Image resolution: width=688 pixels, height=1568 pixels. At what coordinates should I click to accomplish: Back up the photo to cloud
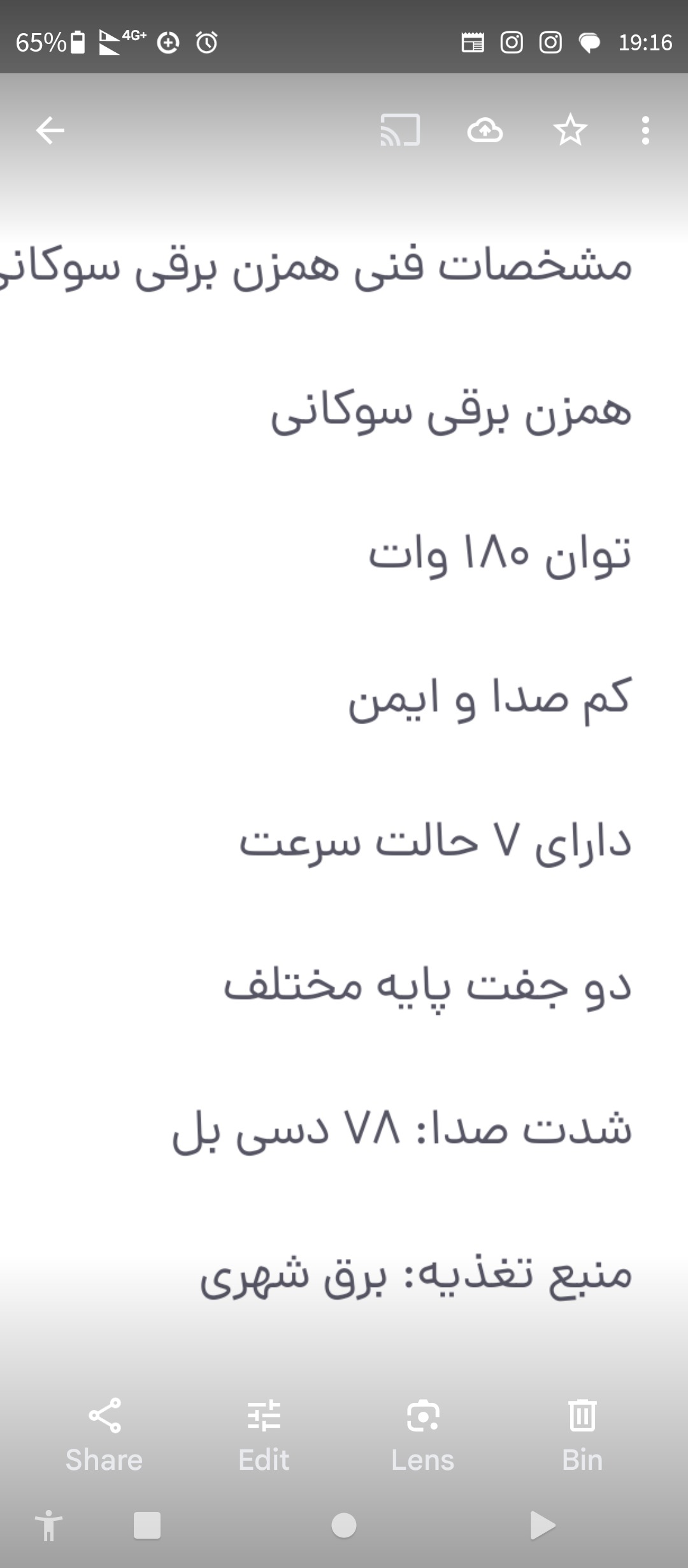pos(485,131)
